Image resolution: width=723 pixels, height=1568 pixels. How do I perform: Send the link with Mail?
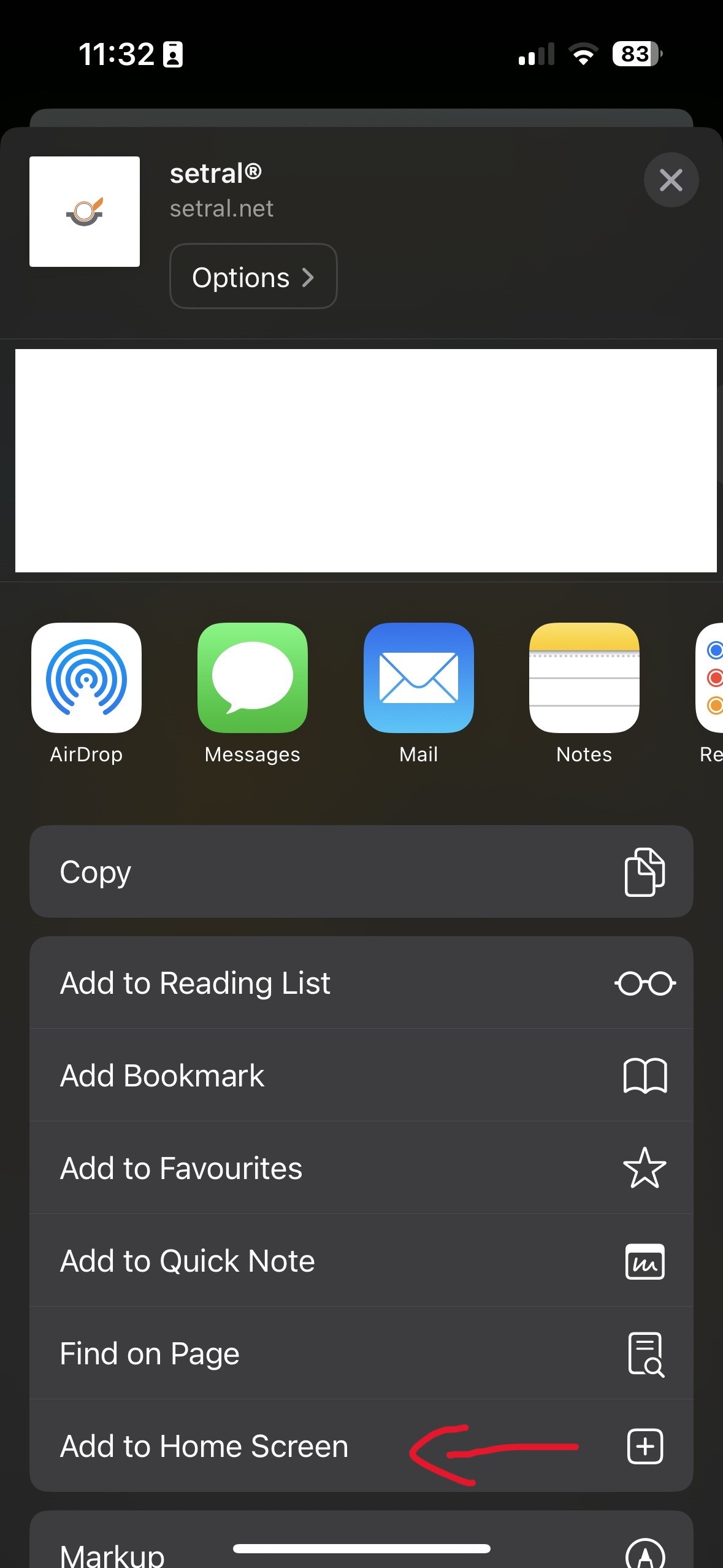(x=419, y=679)
